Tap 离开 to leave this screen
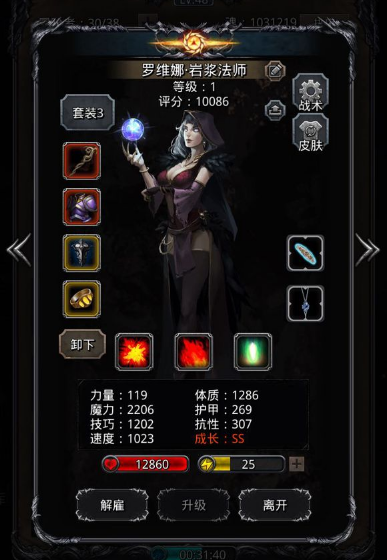The height and width of the screenshot is (560, 387). (275, 505)
